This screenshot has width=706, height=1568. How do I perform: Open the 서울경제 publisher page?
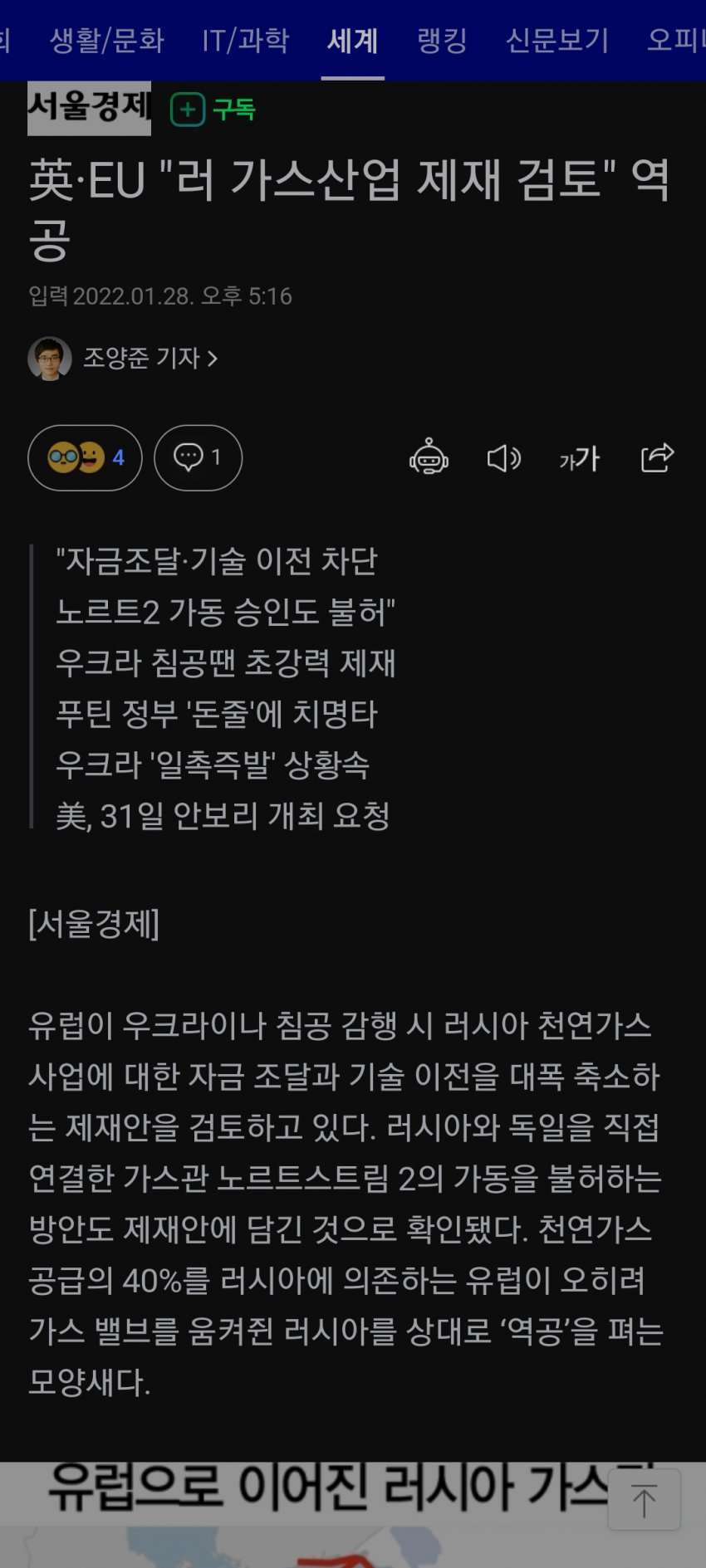click(89, 108)
